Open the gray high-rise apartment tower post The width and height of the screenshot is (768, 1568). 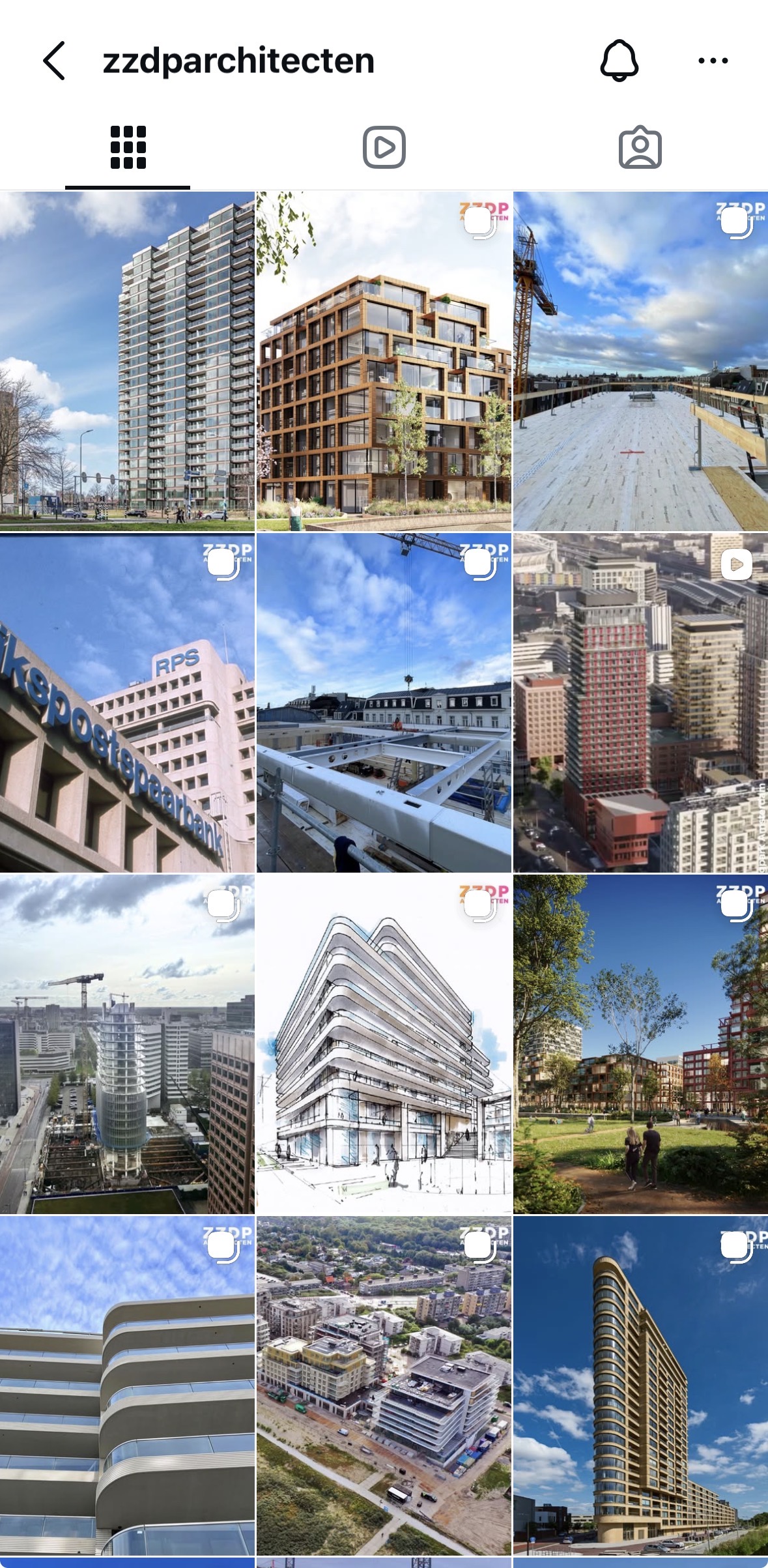coord(127,360)
